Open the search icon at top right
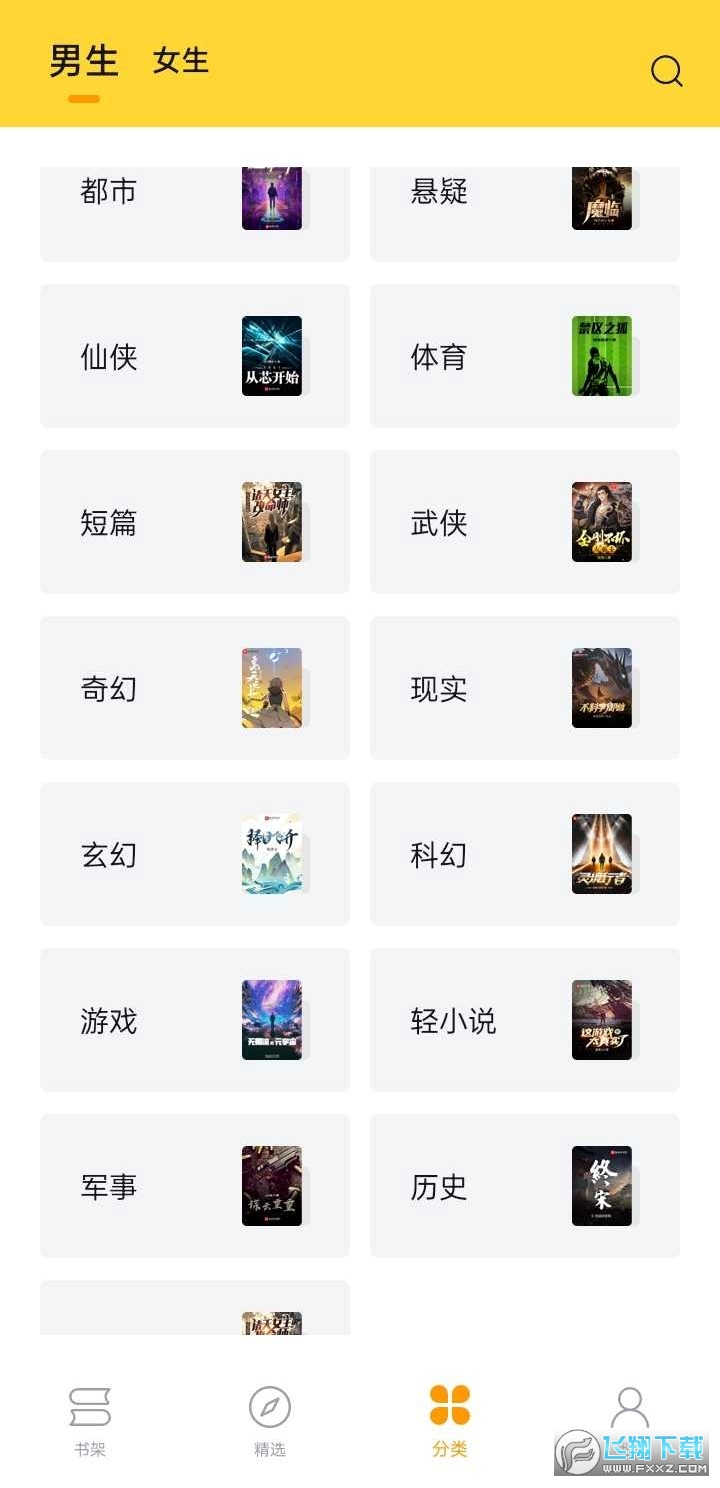Screen dimensions: 720x1488 coord(666,71)
